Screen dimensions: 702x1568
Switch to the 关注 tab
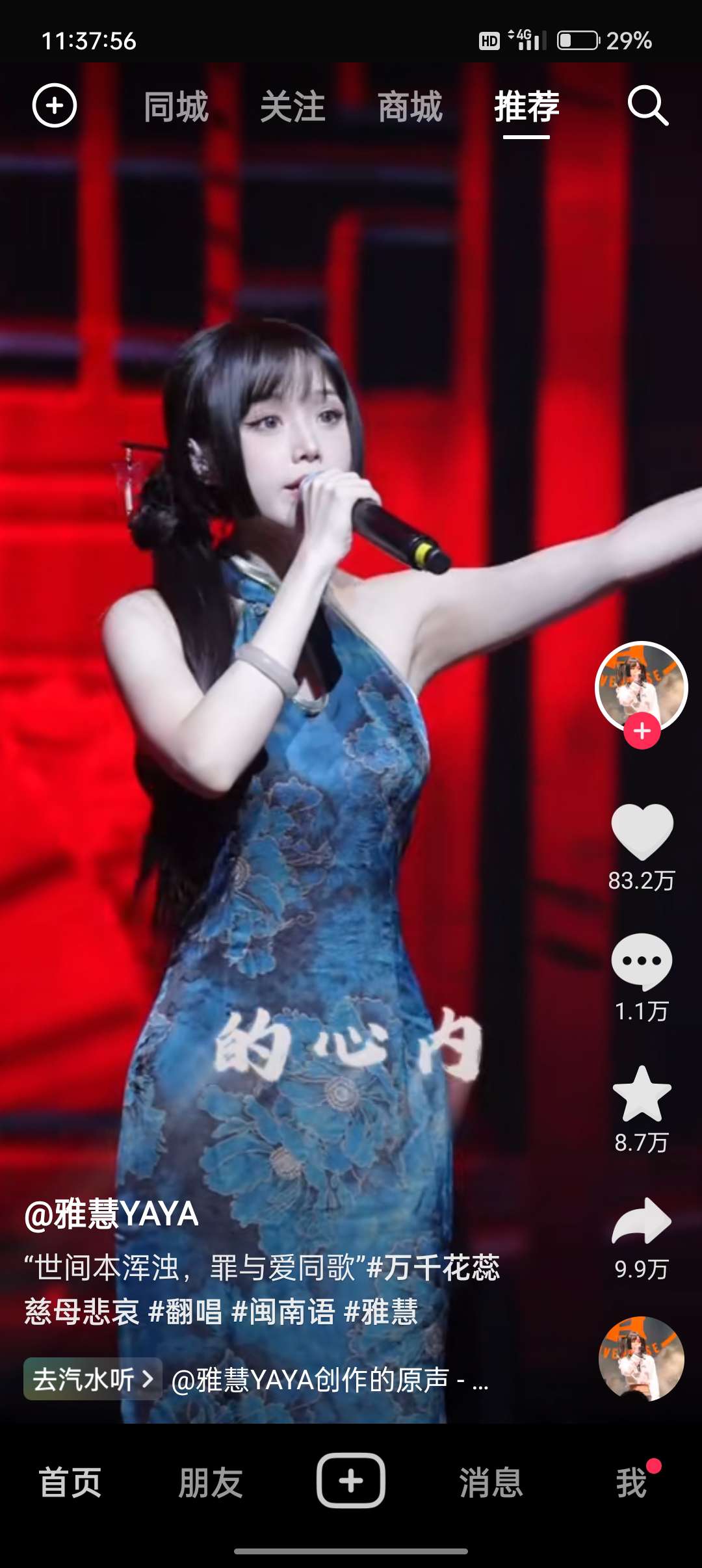tap(292, 107)
